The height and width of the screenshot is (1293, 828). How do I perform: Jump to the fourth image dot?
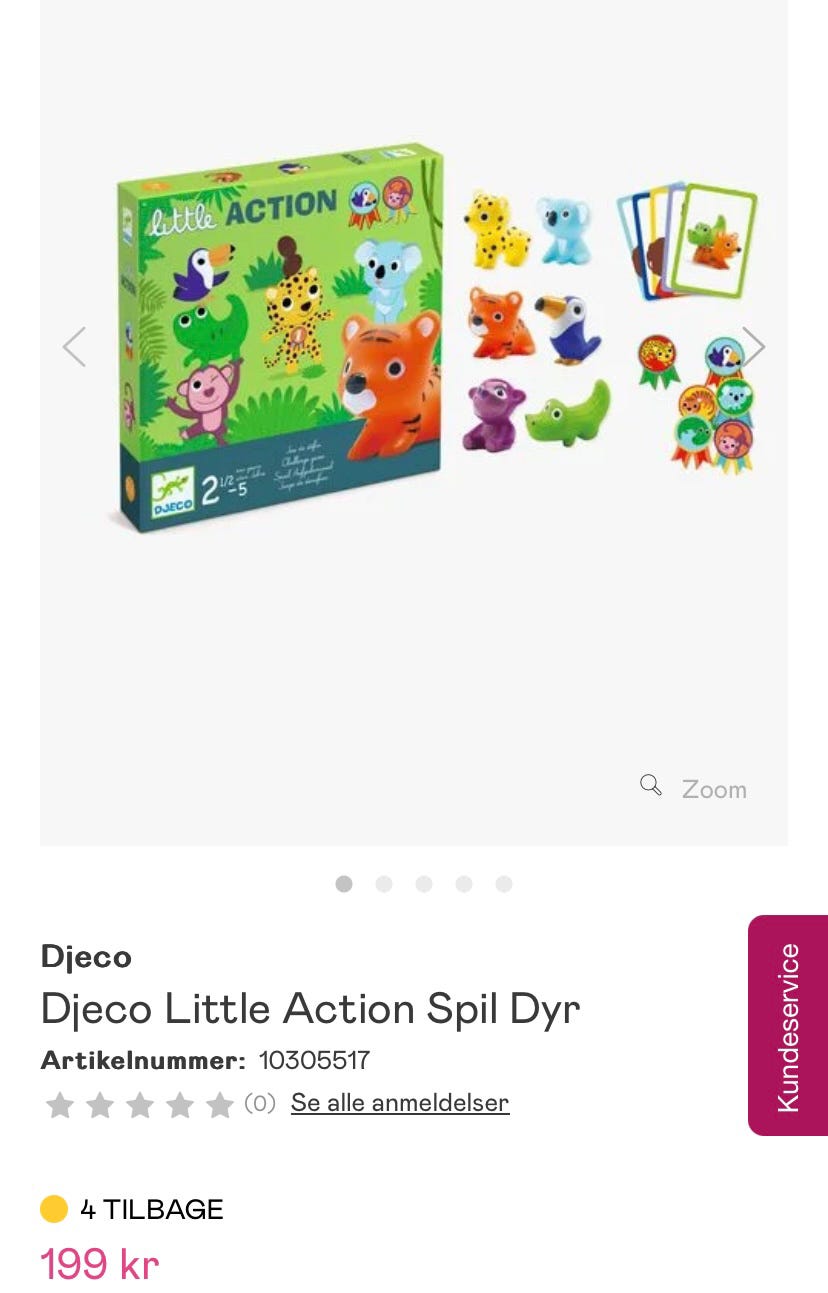(464, 884)
